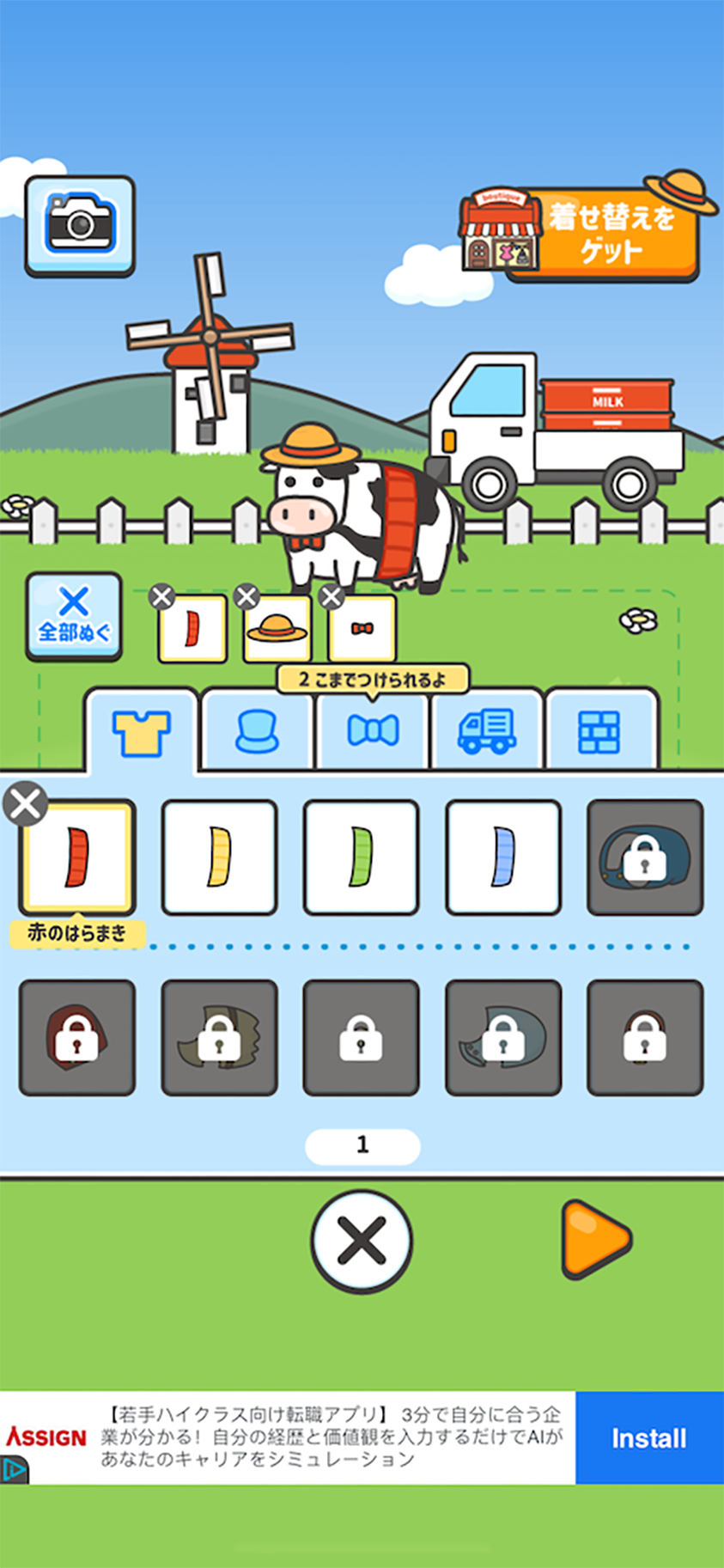Select the yellow haramaki item
The width and height of the screenshot is (724, 1568).
point(219,857)
